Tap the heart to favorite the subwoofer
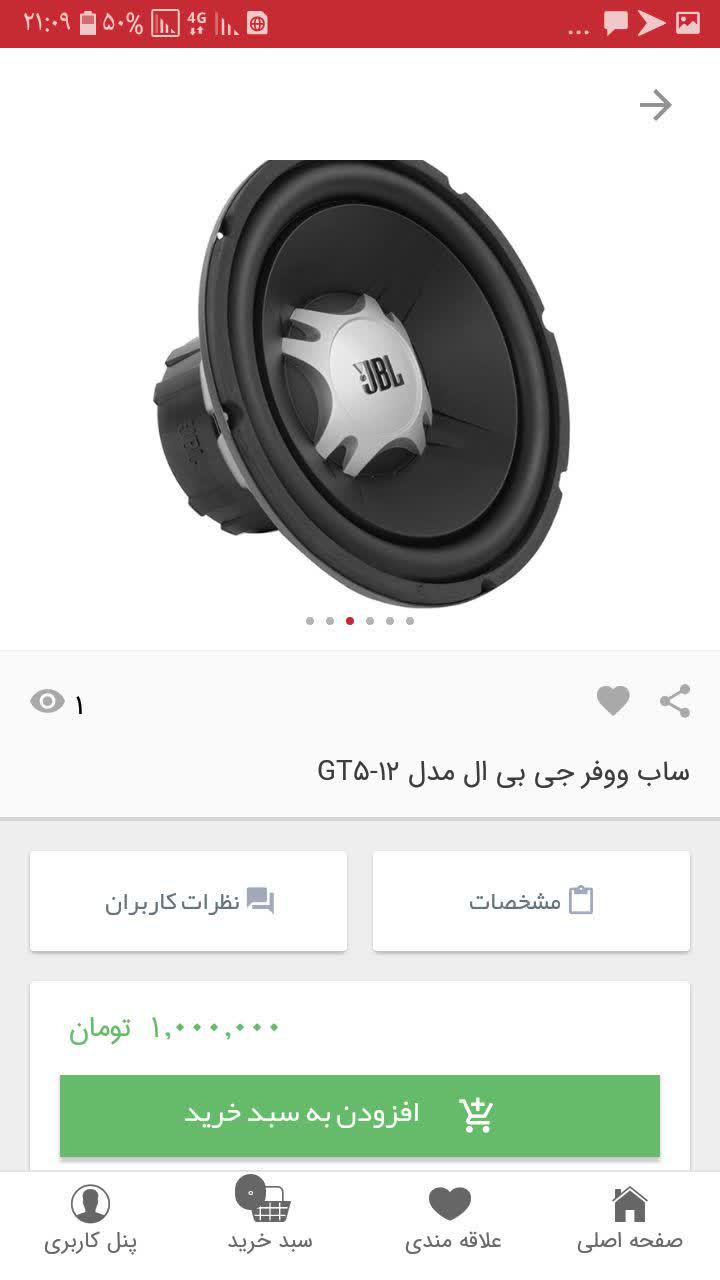720x1280 pixels. pos(613,701)
